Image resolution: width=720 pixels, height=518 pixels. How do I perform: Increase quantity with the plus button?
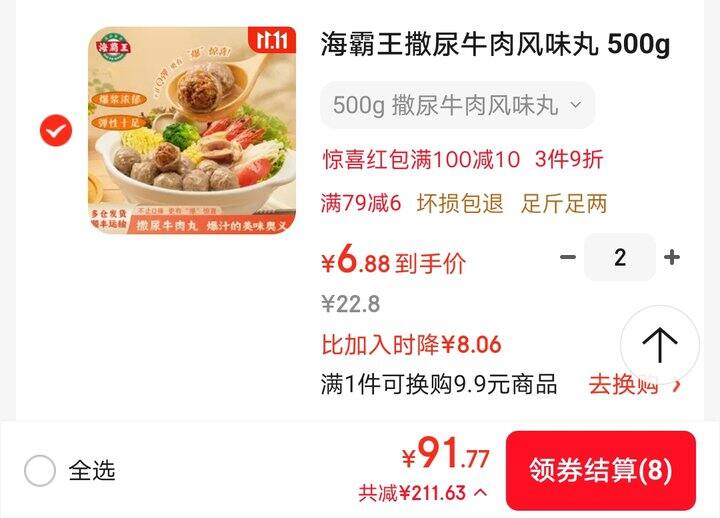point(672,258)
